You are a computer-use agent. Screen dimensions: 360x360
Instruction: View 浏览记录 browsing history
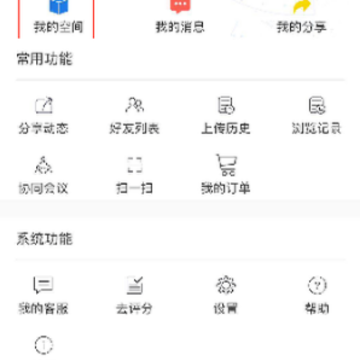[x=317, y=115]
